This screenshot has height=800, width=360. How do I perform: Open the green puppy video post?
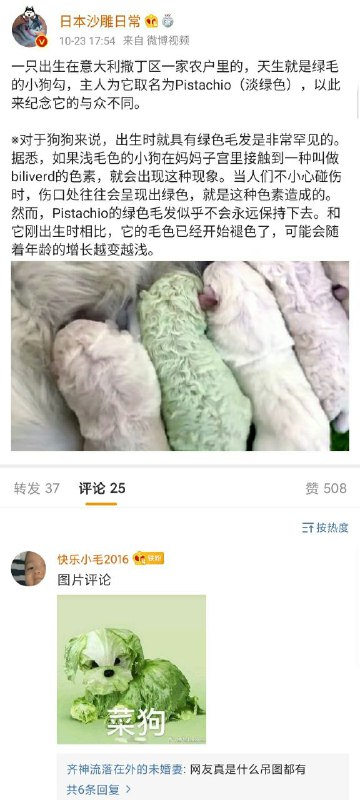(180, 356)
